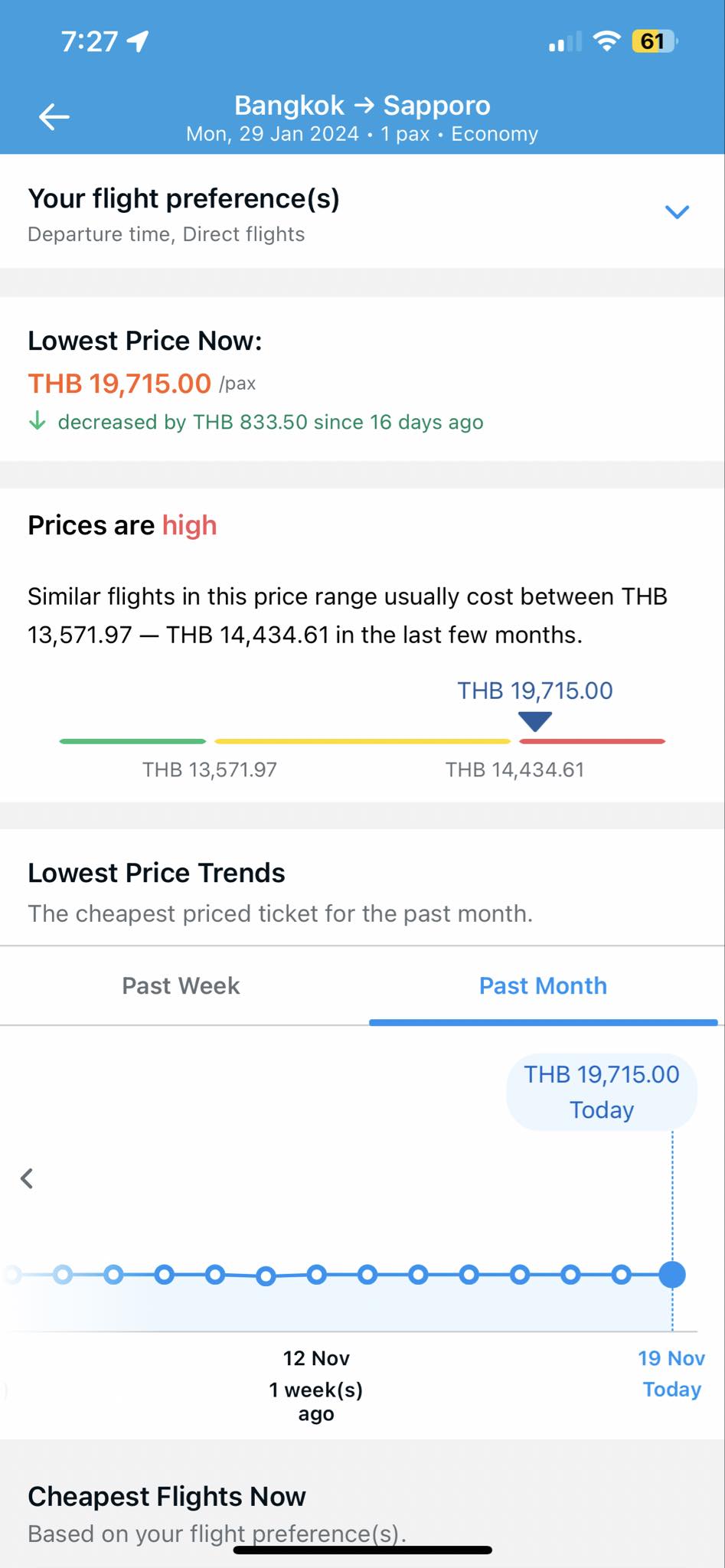
Task: Select today's 19 Nov point on chart
Action: click(672, 1275)
